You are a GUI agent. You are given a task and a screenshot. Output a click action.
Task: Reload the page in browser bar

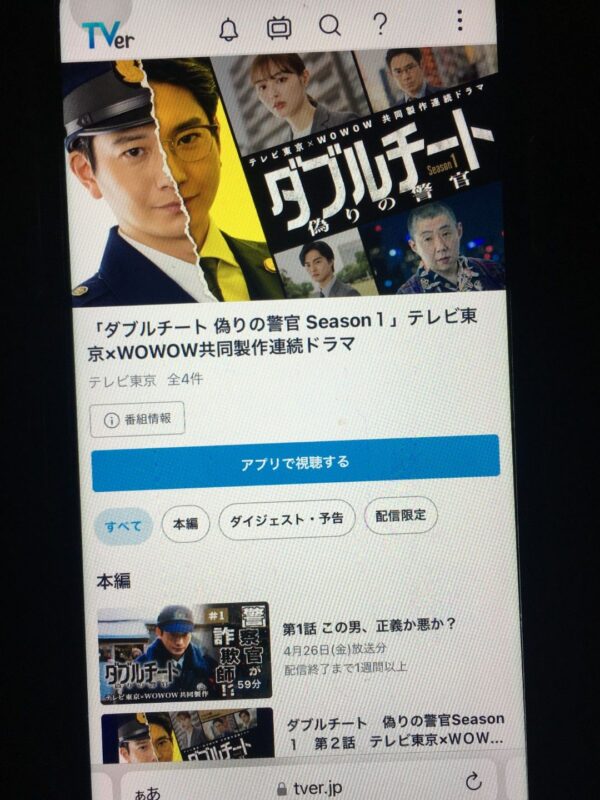click(473, 781)
